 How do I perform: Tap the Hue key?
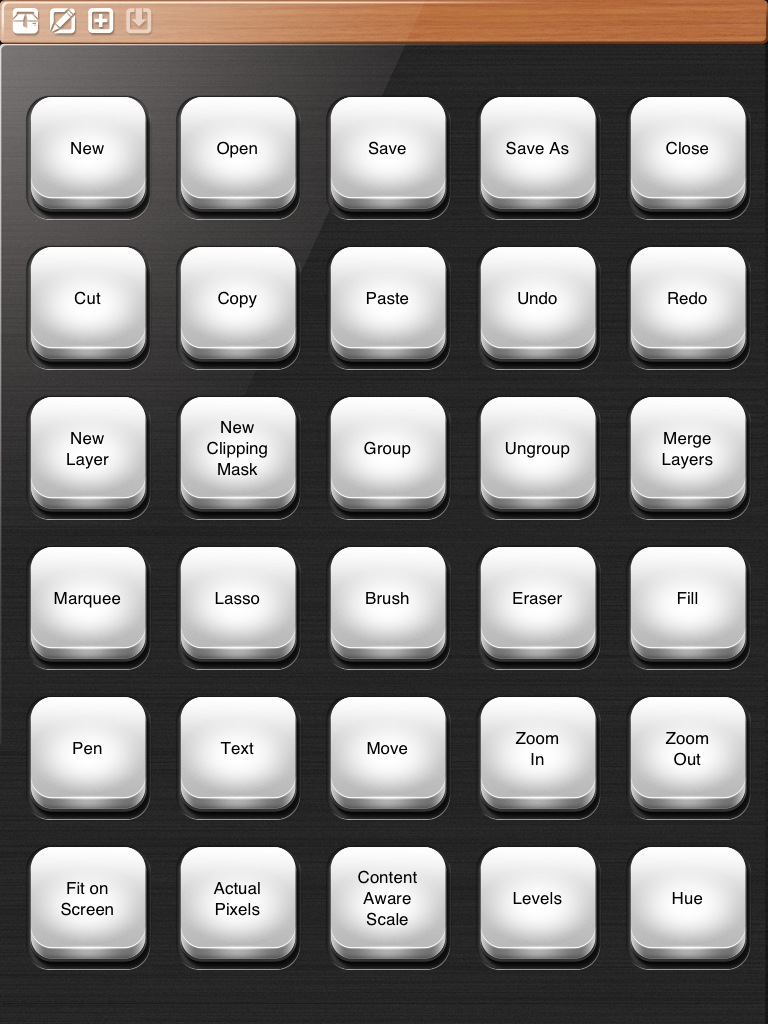(687, 900)
